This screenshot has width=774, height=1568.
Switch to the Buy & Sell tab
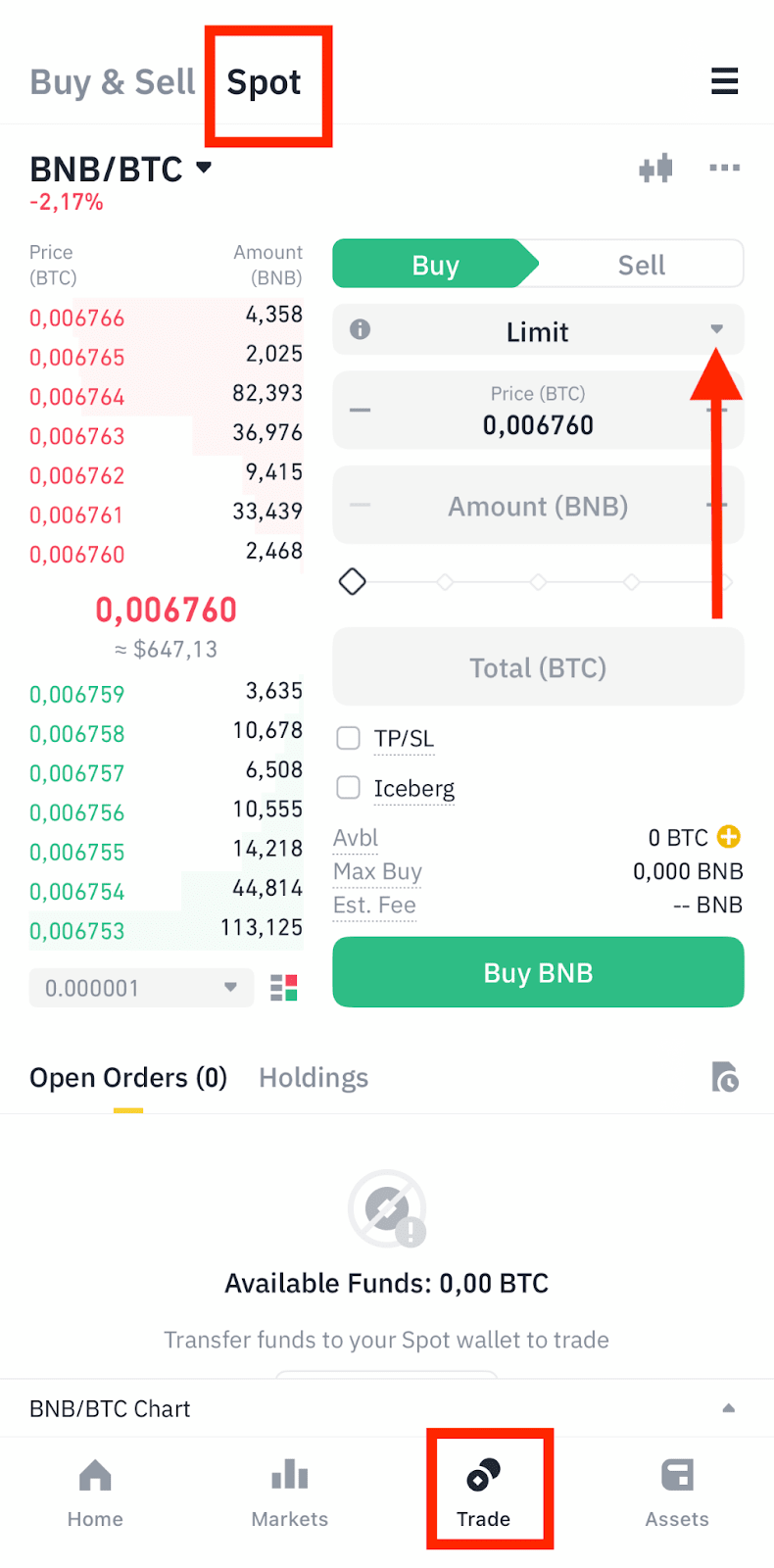(112, 82)
